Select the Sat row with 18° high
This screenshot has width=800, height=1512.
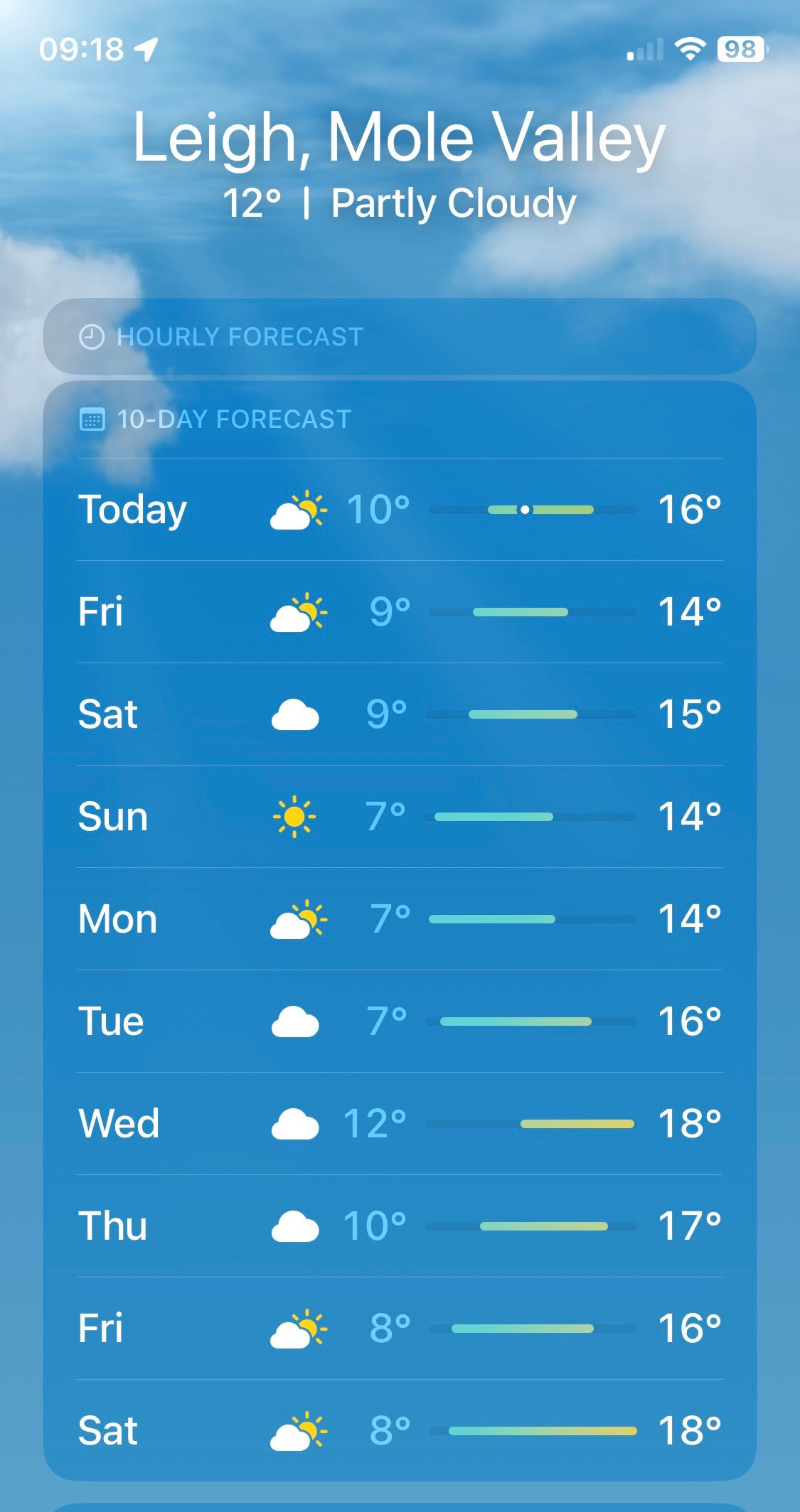tap(400, 1431)
